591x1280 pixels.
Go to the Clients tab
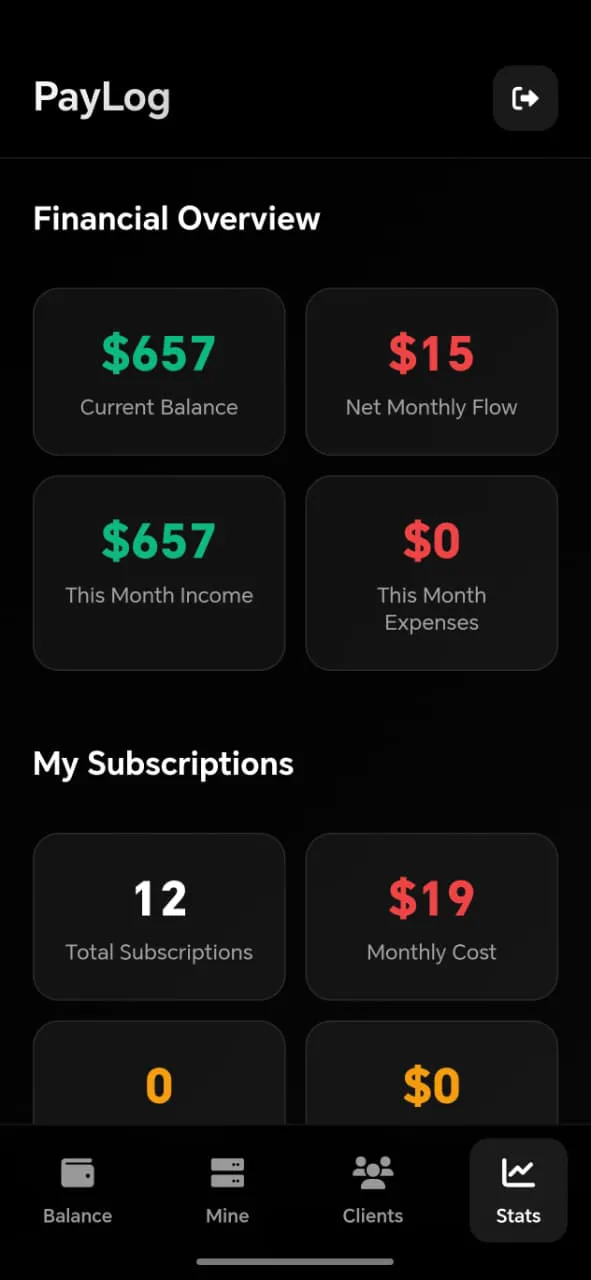373,1190
